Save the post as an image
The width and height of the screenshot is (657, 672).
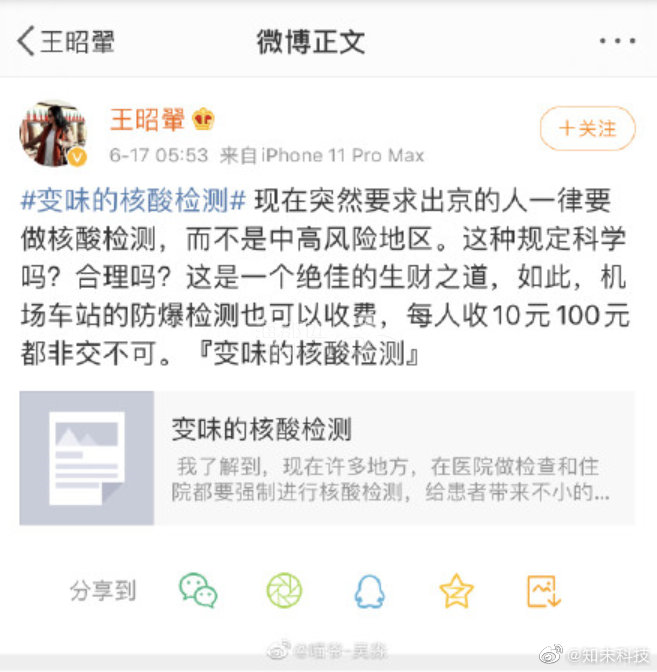543,590
